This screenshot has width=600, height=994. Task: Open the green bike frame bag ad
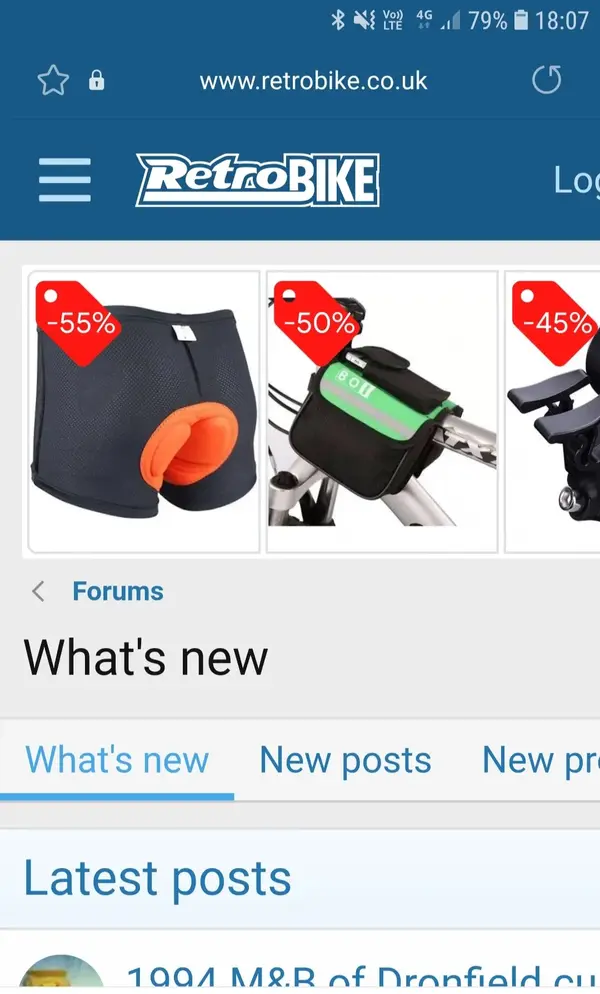tap(382, 411)
